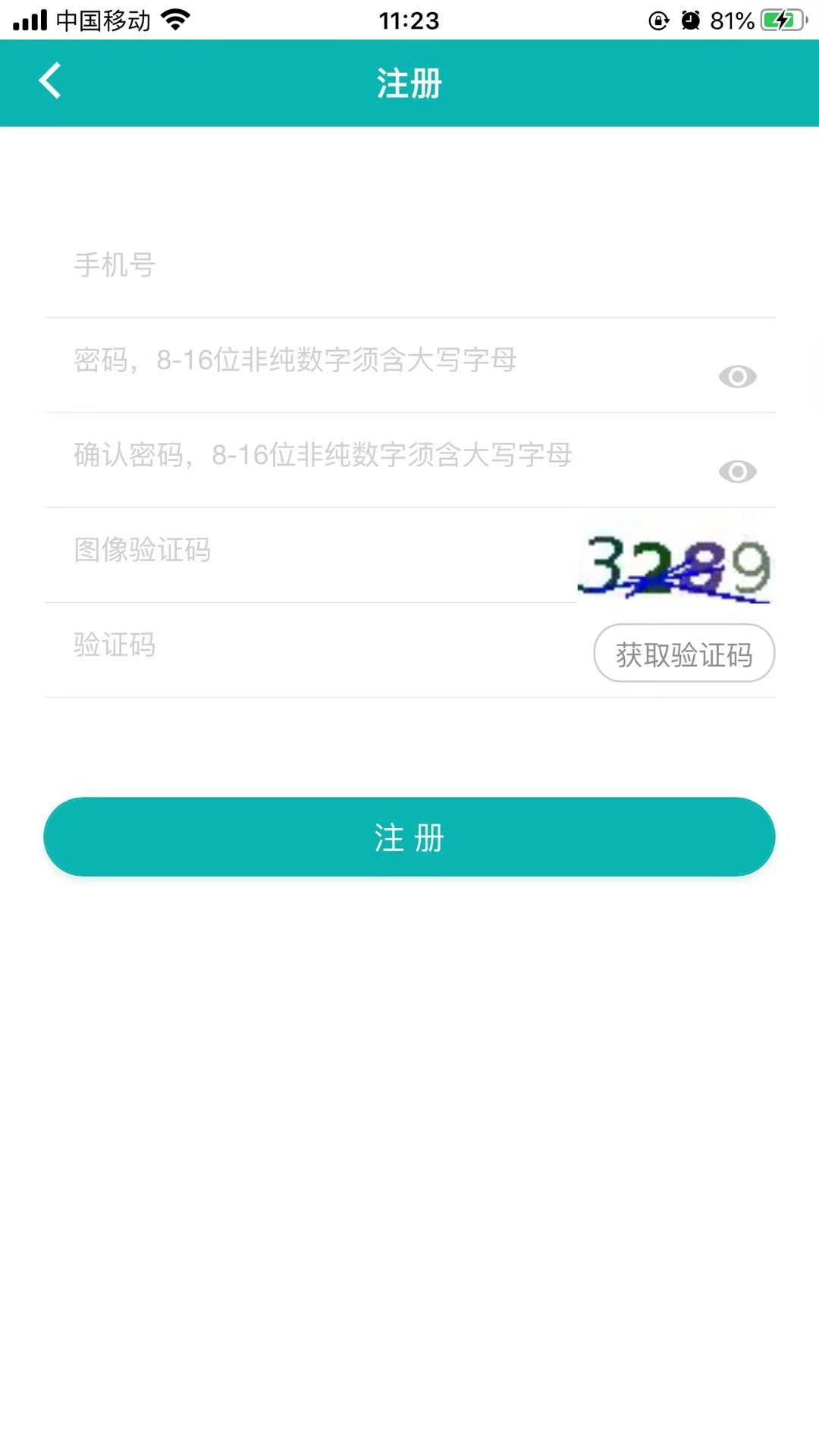This screenshot has width=819, height=1456.
Task: Select the 确认密码 confirm password field
Action: [x=379, y=456]
